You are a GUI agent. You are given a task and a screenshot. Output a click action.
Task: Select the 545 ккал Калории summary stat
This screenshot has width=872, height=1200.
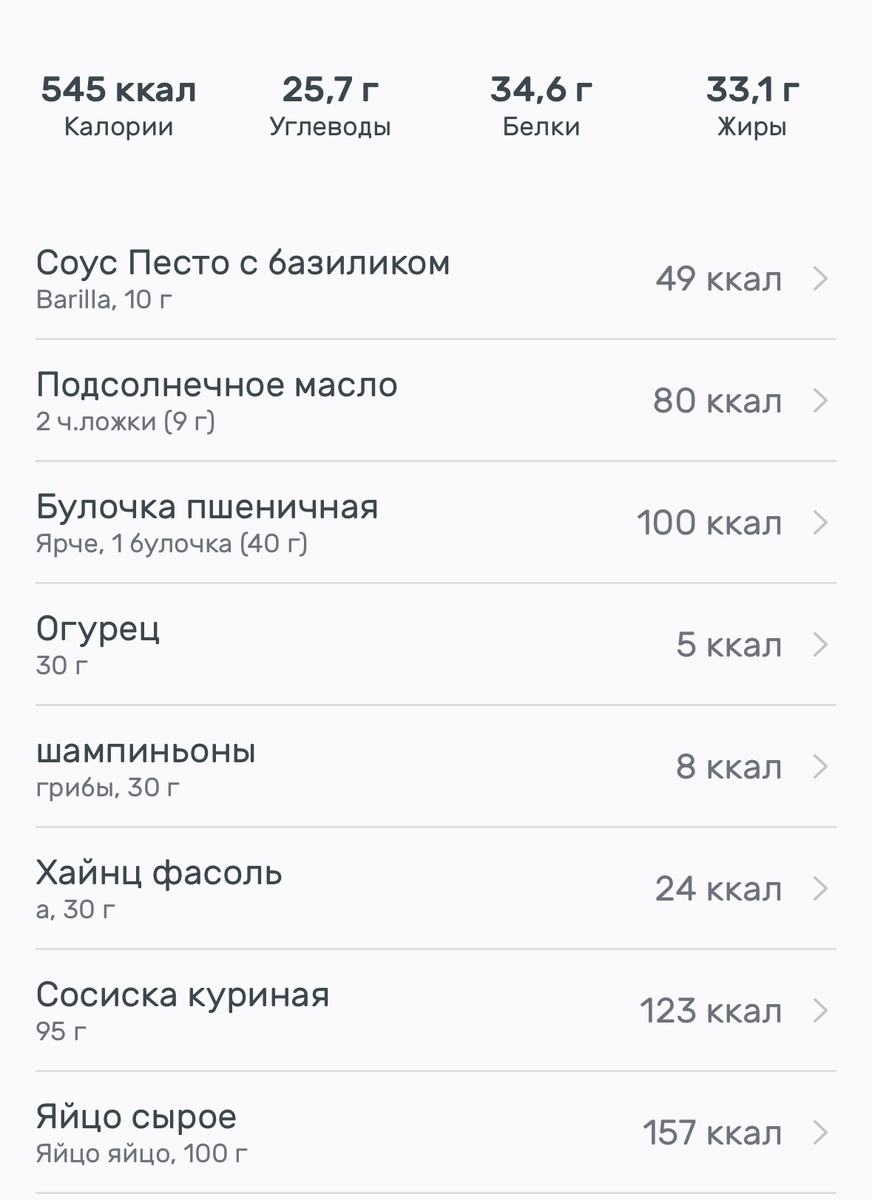coord(118,103)
